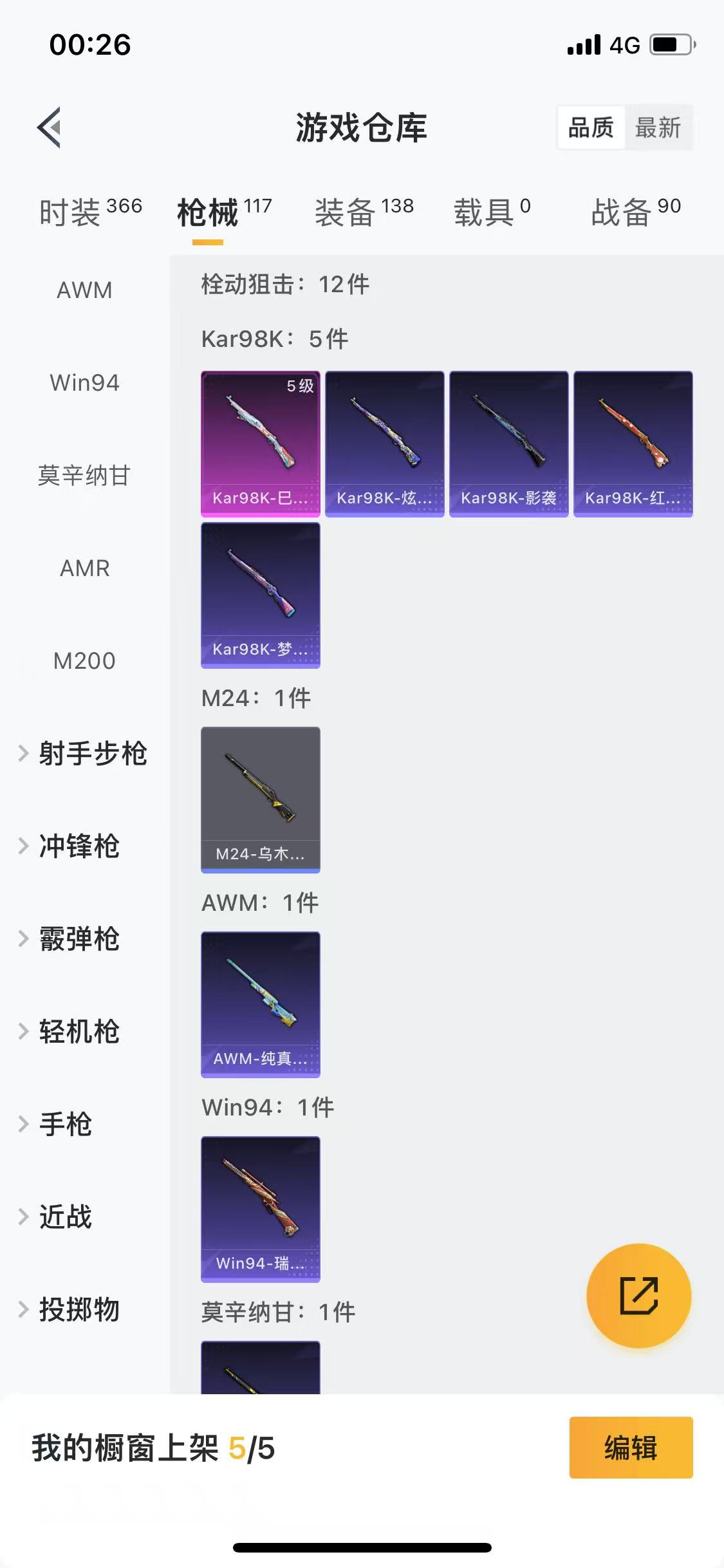Image resolution: width=724 pixels, height=1568 pixels.
Task: Expand the 手枪 category
Action: pyautogui.click(x=56, y=1125)
